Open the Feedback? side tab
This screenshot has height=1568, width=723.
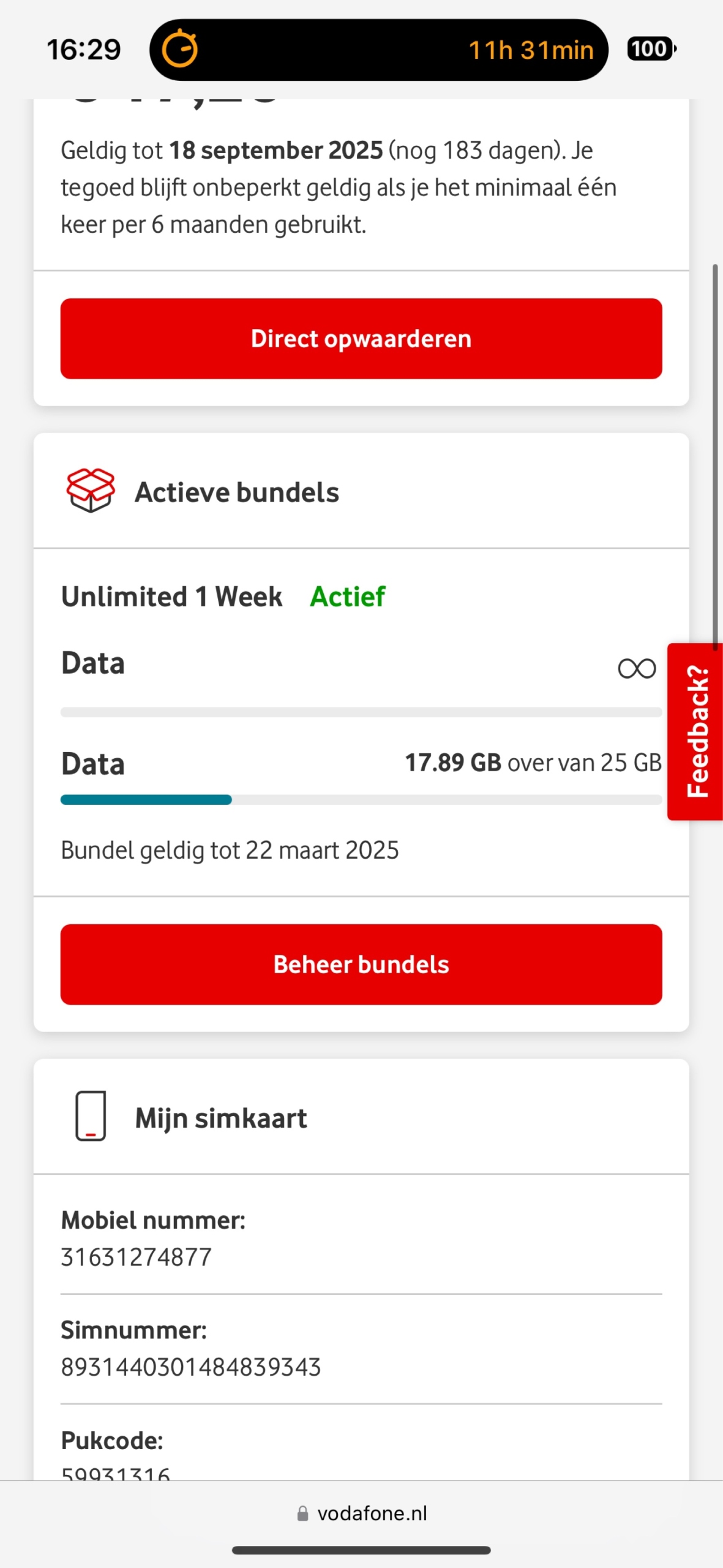click(x=697, y=731)
